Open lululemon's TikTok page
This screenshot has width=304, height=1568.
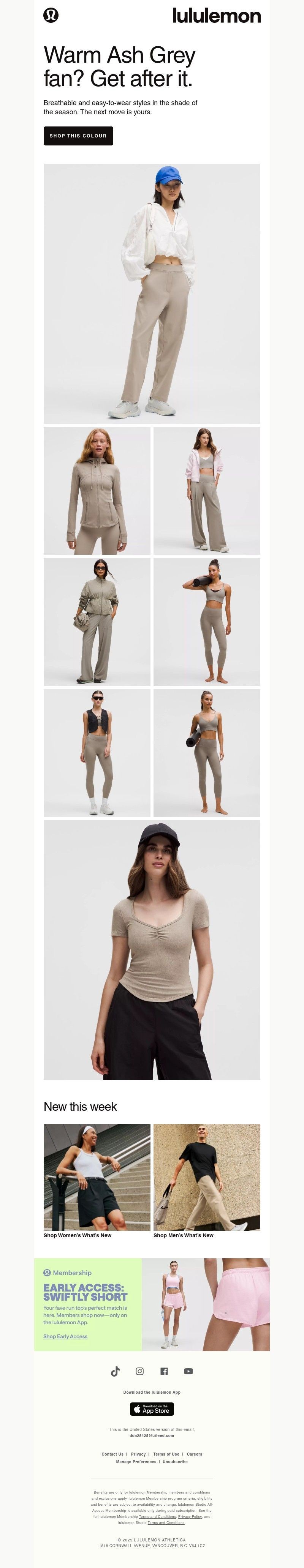coord(115,1371)
